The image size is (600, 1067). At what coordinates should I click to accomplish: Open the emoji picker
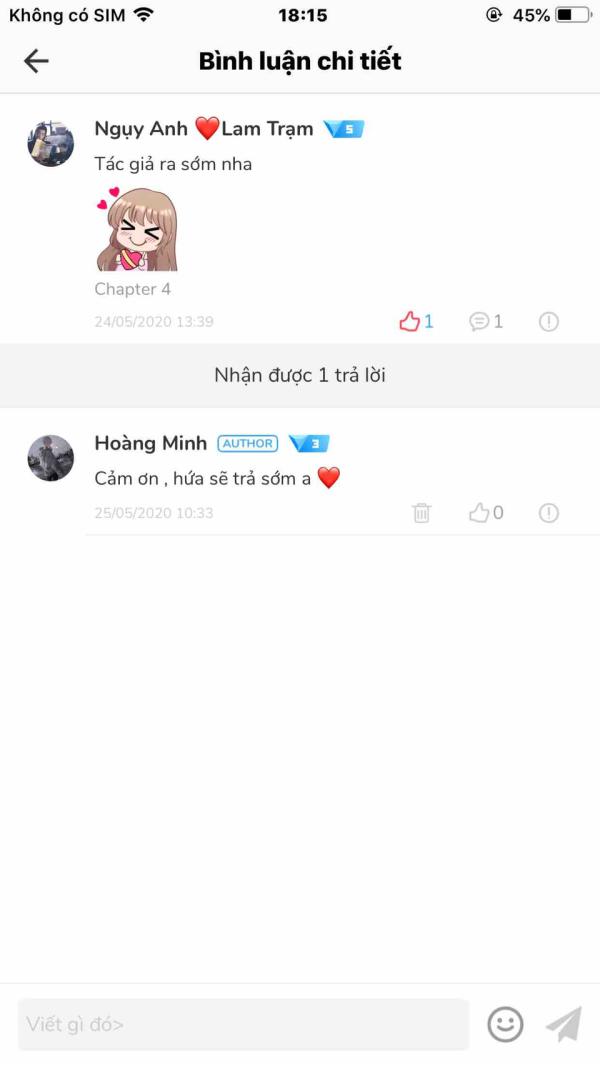(505, 1024)
